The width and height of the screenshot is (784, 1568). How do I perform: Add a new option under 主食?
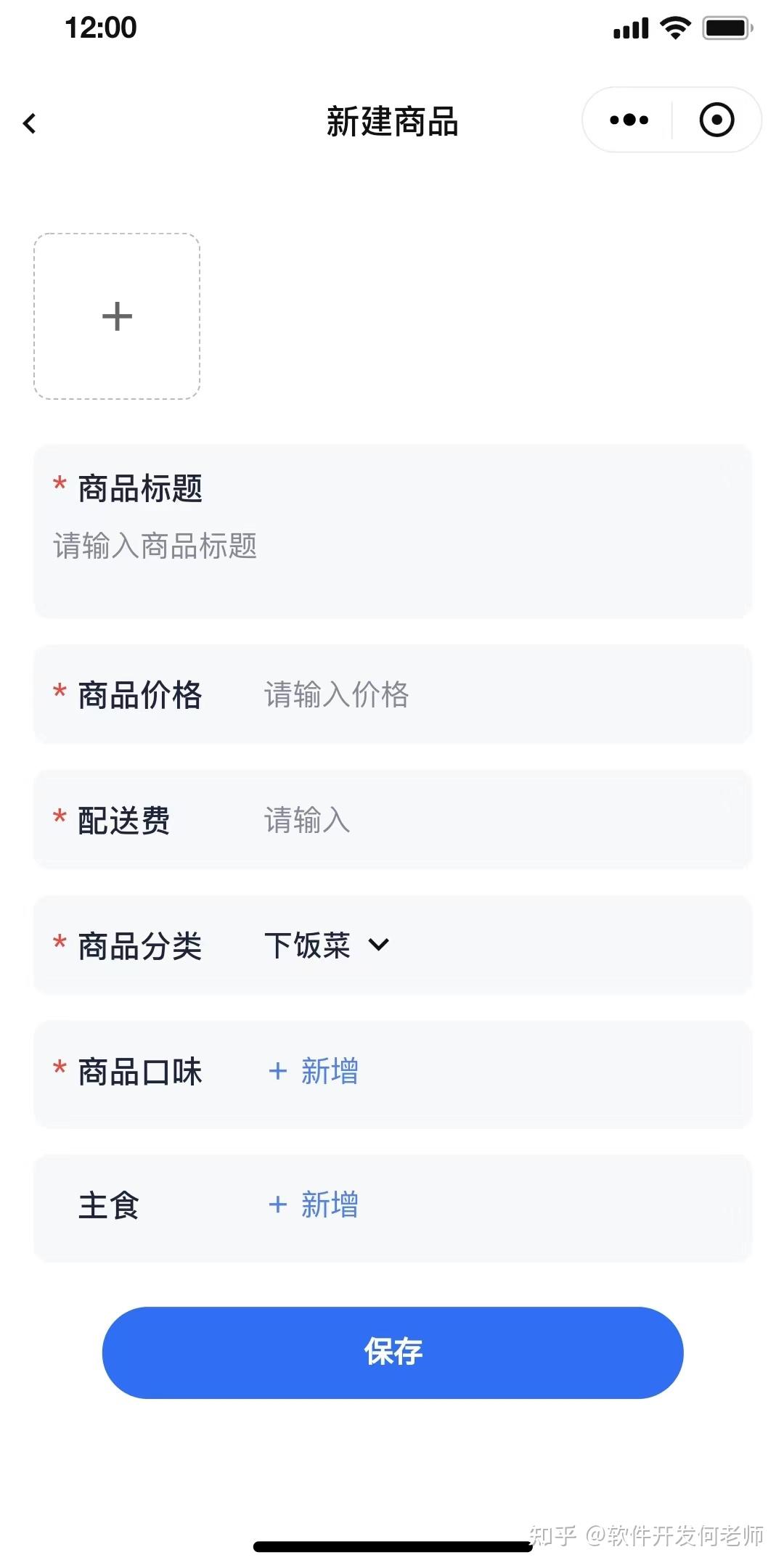(314, 1205)
